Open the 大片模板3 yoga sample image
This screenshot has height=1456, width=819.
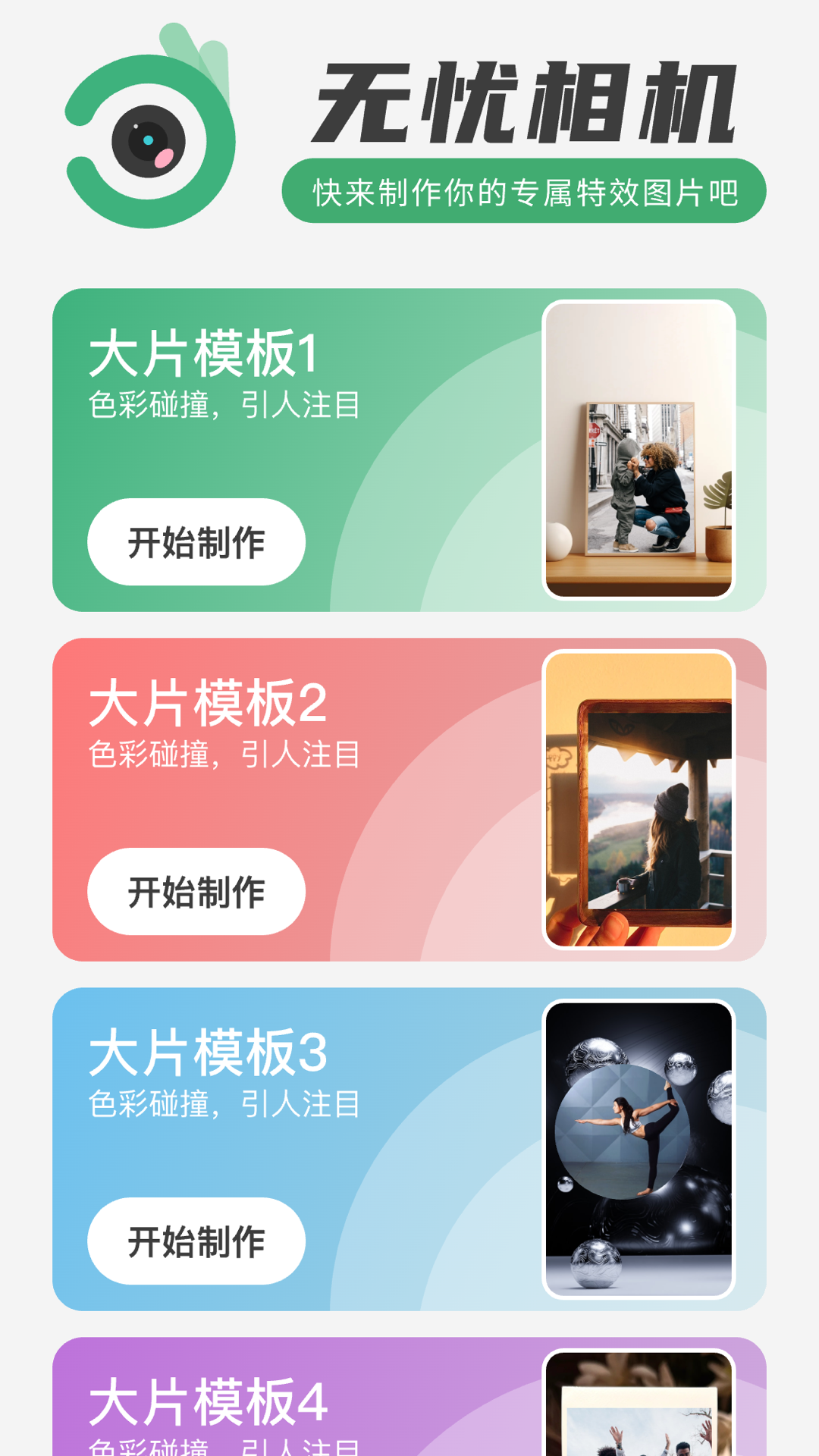pyautogui.click(x=639, y=1149)
